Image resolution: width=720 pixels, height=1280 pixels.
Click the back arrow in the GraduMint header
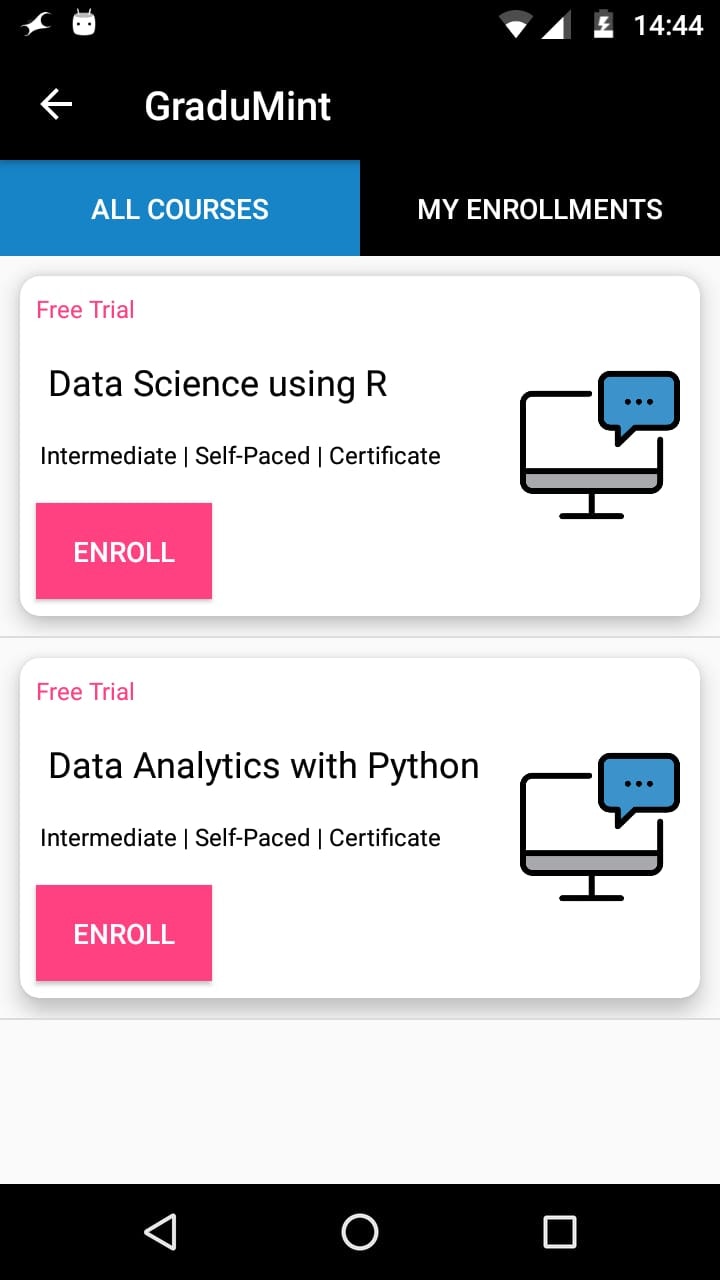pos(55,104)
